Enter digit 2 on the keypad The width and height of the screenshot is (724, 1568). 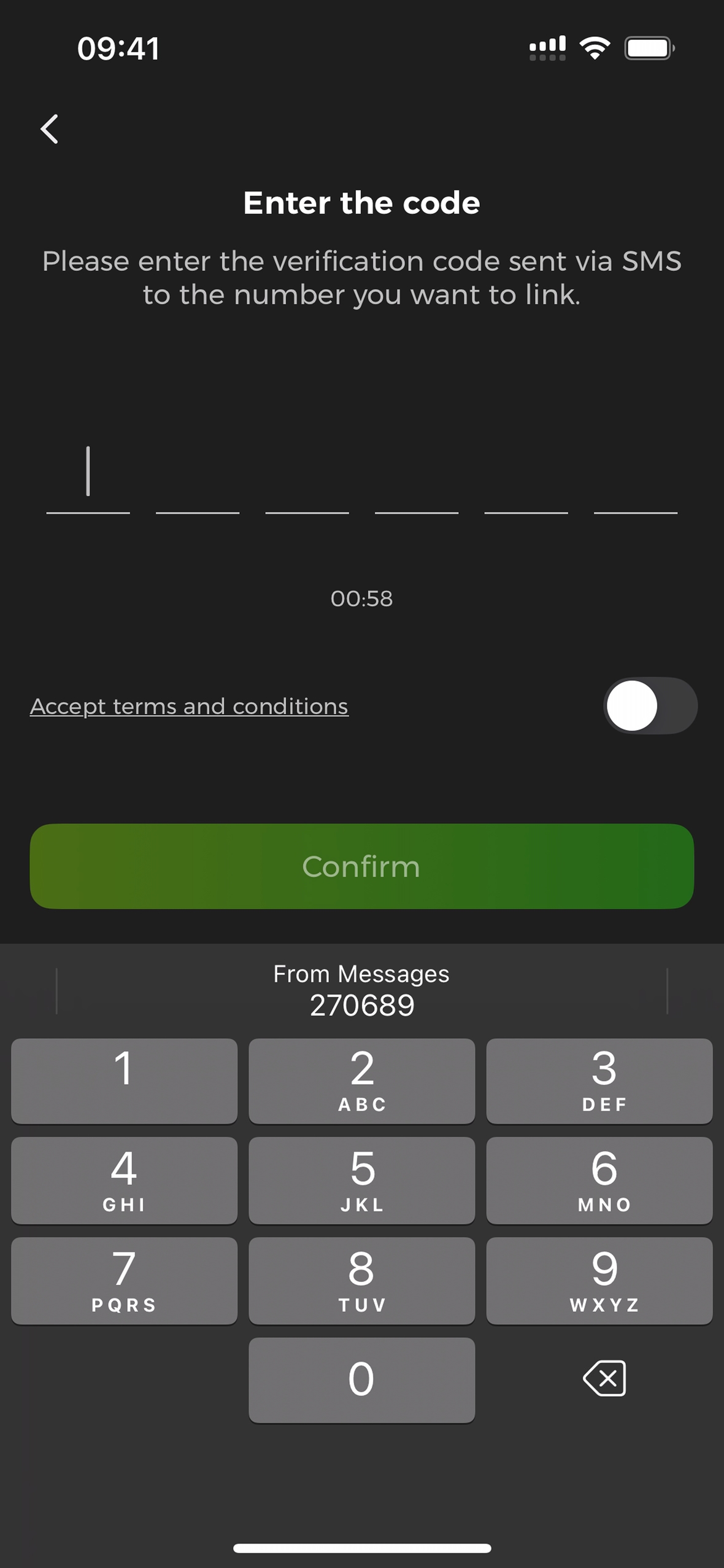click(x=362, y=1081)
